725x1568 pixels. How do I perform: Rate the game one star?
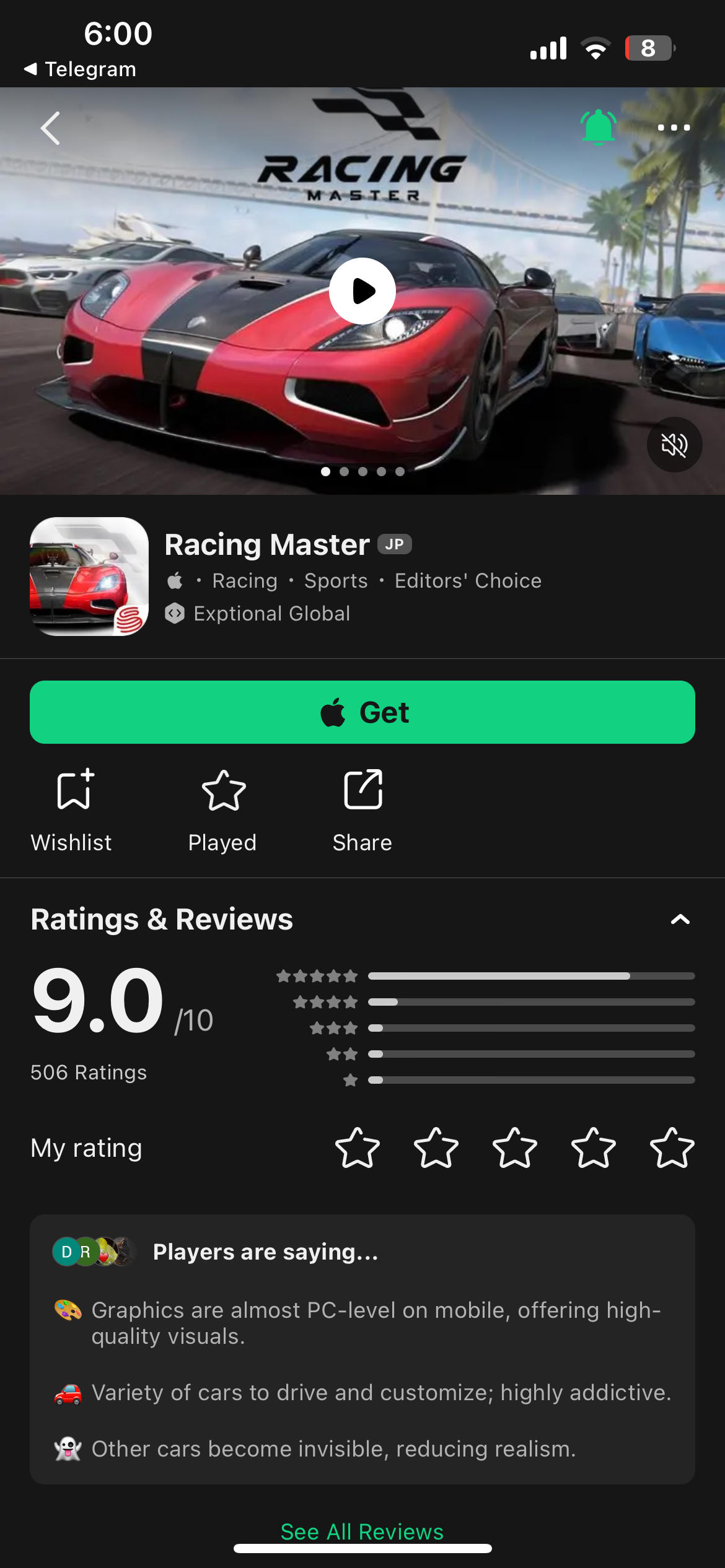(x=358, y=1148)
